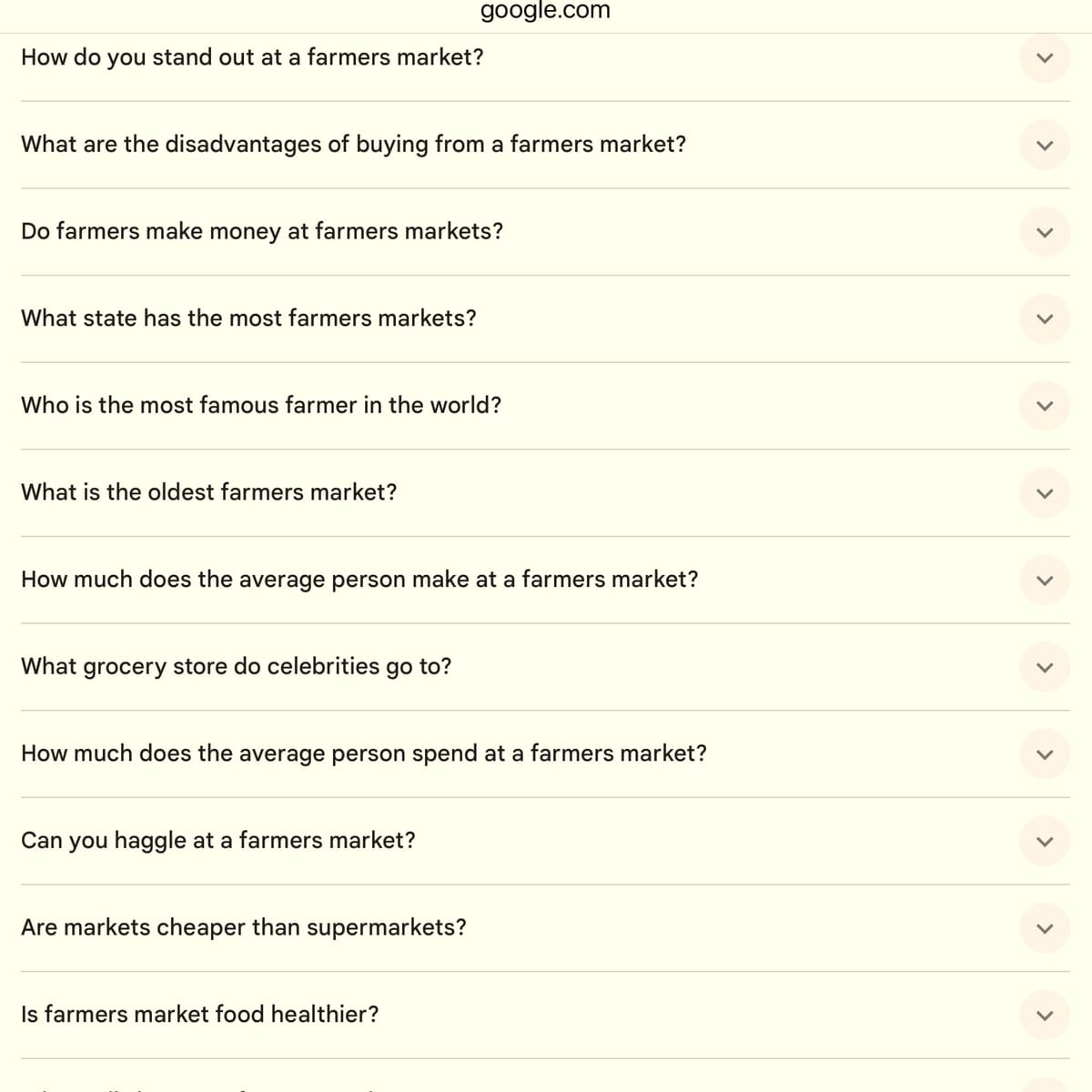1092x1092 pixels.
Task: Expand 'How much does the average person spend' question
Action: click(1045, 754)
